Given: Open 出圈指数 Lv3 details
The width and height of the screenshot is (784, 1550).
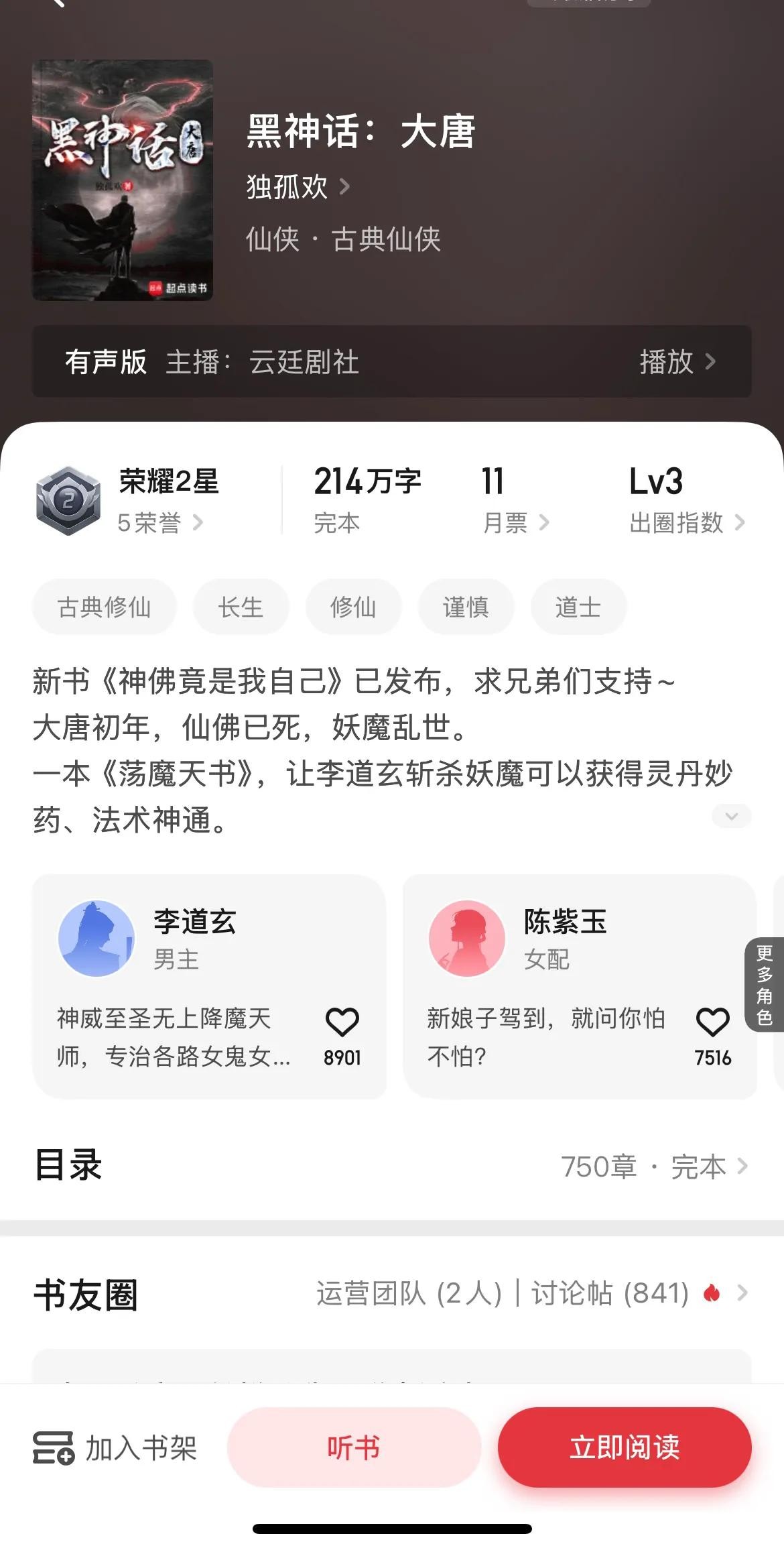Looking at the screenshot, I should (686, 522).
